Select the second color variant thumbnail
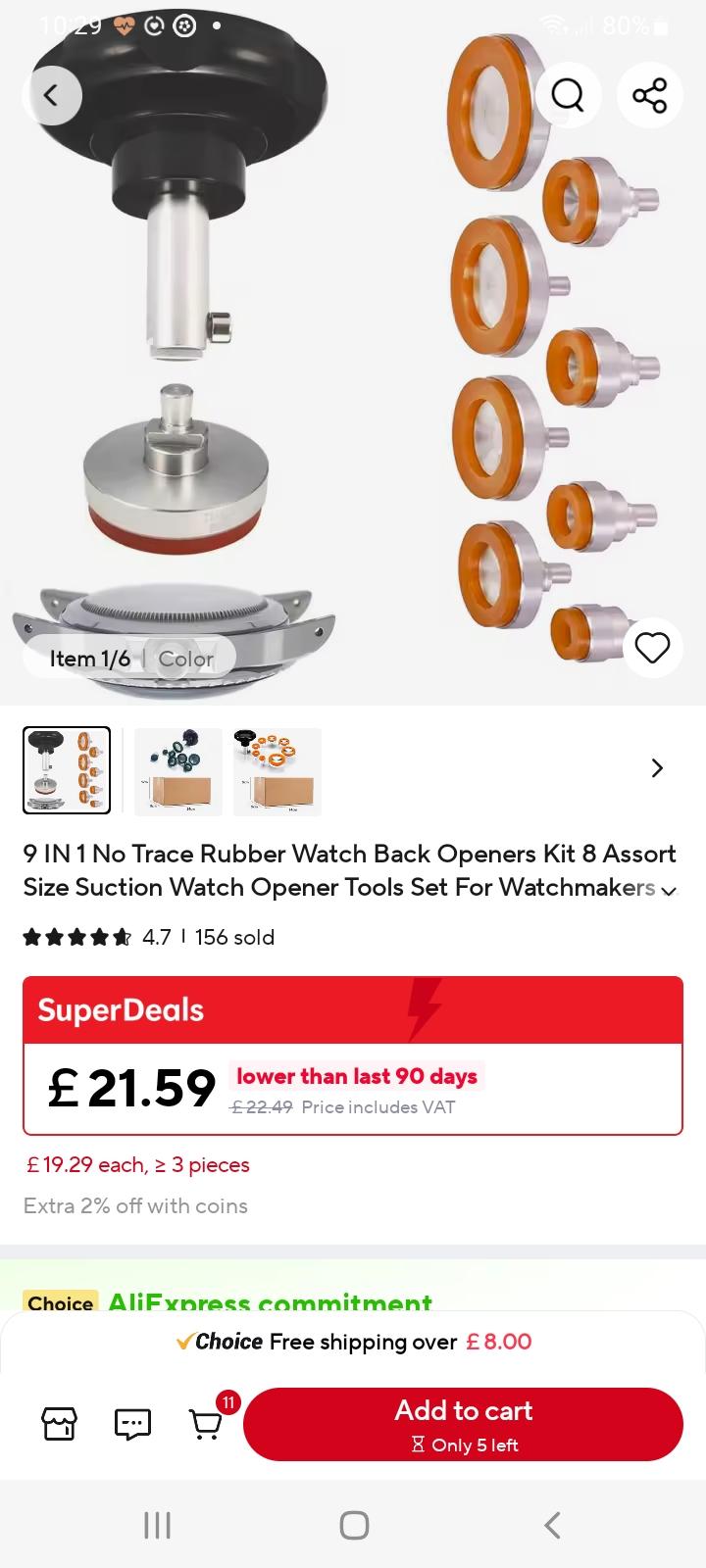Image resolution: width=706 pixels, height=1568 pixels. [178, 771]
